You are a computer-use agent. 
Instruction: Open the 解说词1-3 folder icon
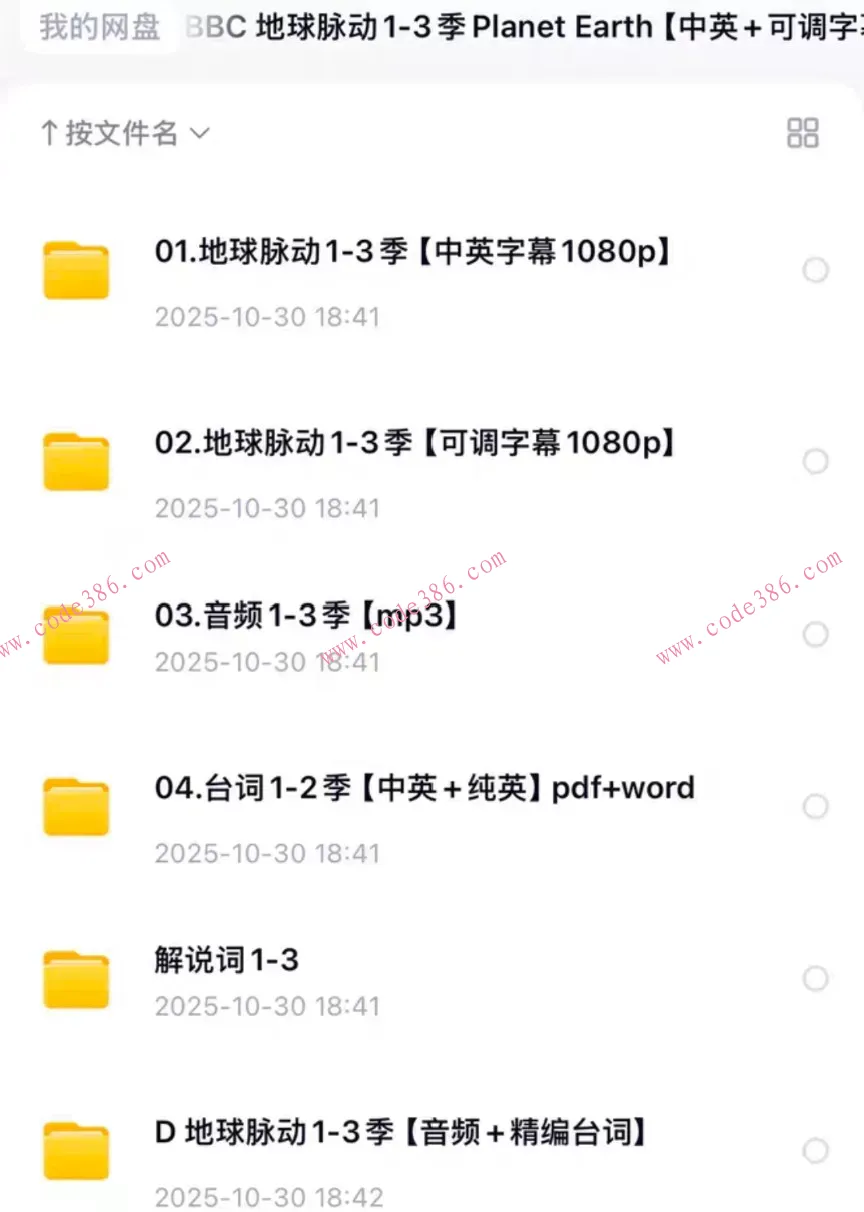click(x=78, y=978)
